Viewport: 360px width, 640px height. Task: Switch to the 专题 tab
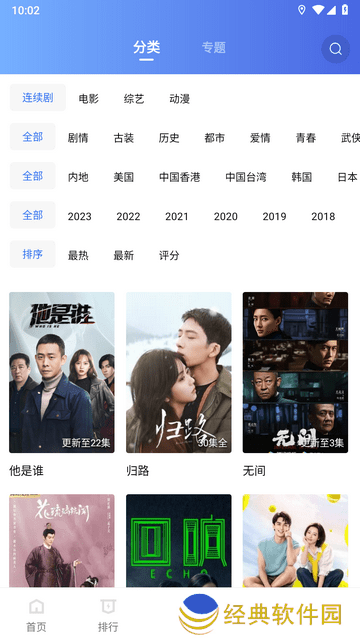(x=213, y=47)
